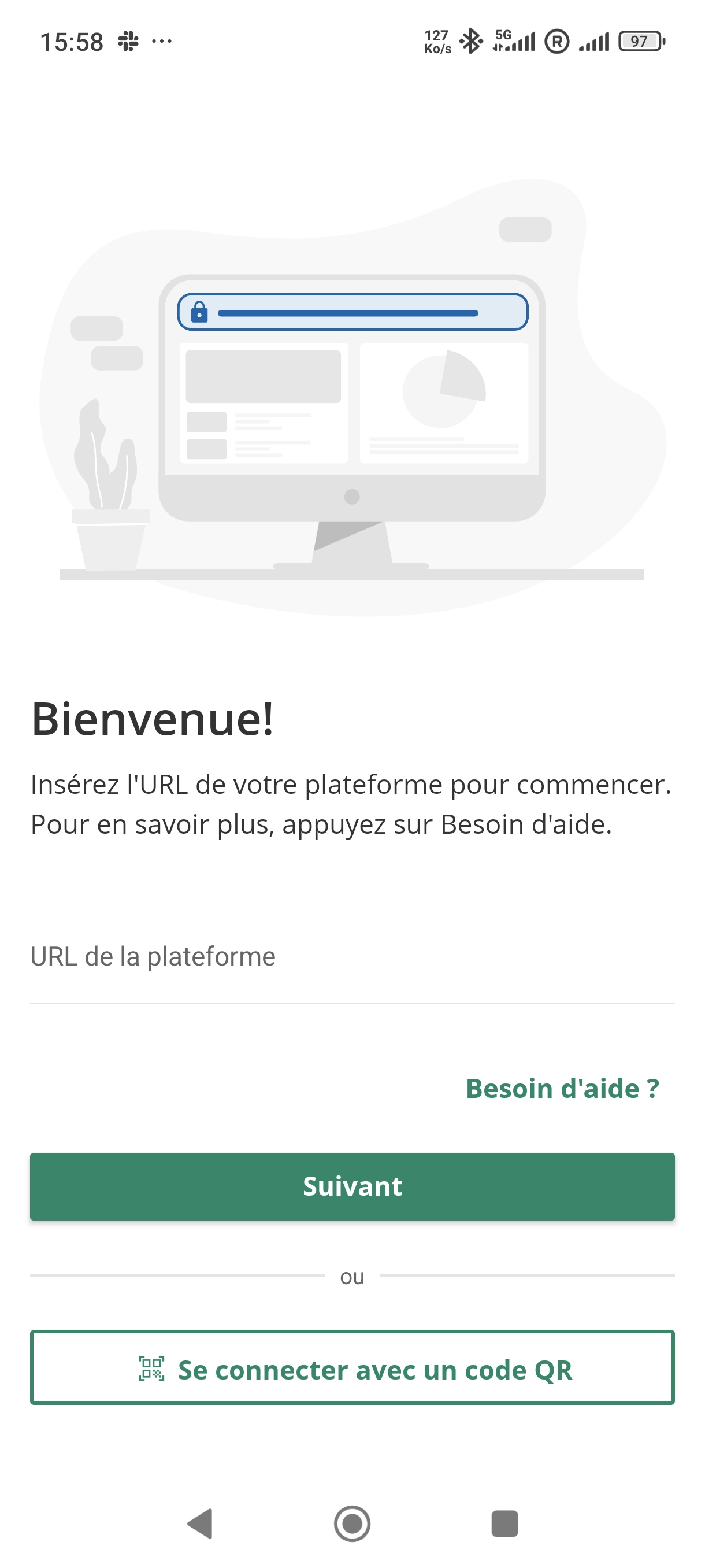The width and height of the screenshot is (705, 1568).
Task: Go back with the system back button
Action: point(200,1523)
